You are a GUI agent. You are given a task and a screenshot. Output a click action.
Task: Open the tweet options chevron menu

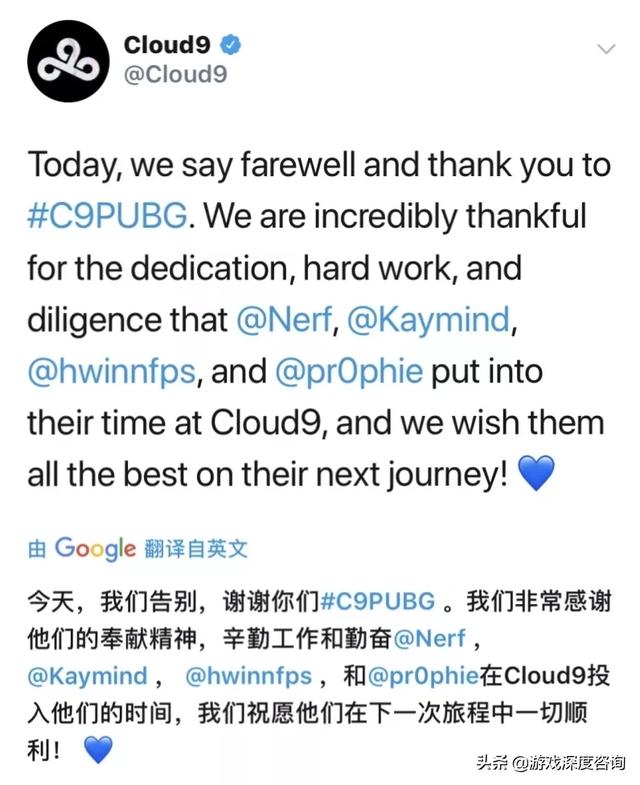(x=605, y=48)
